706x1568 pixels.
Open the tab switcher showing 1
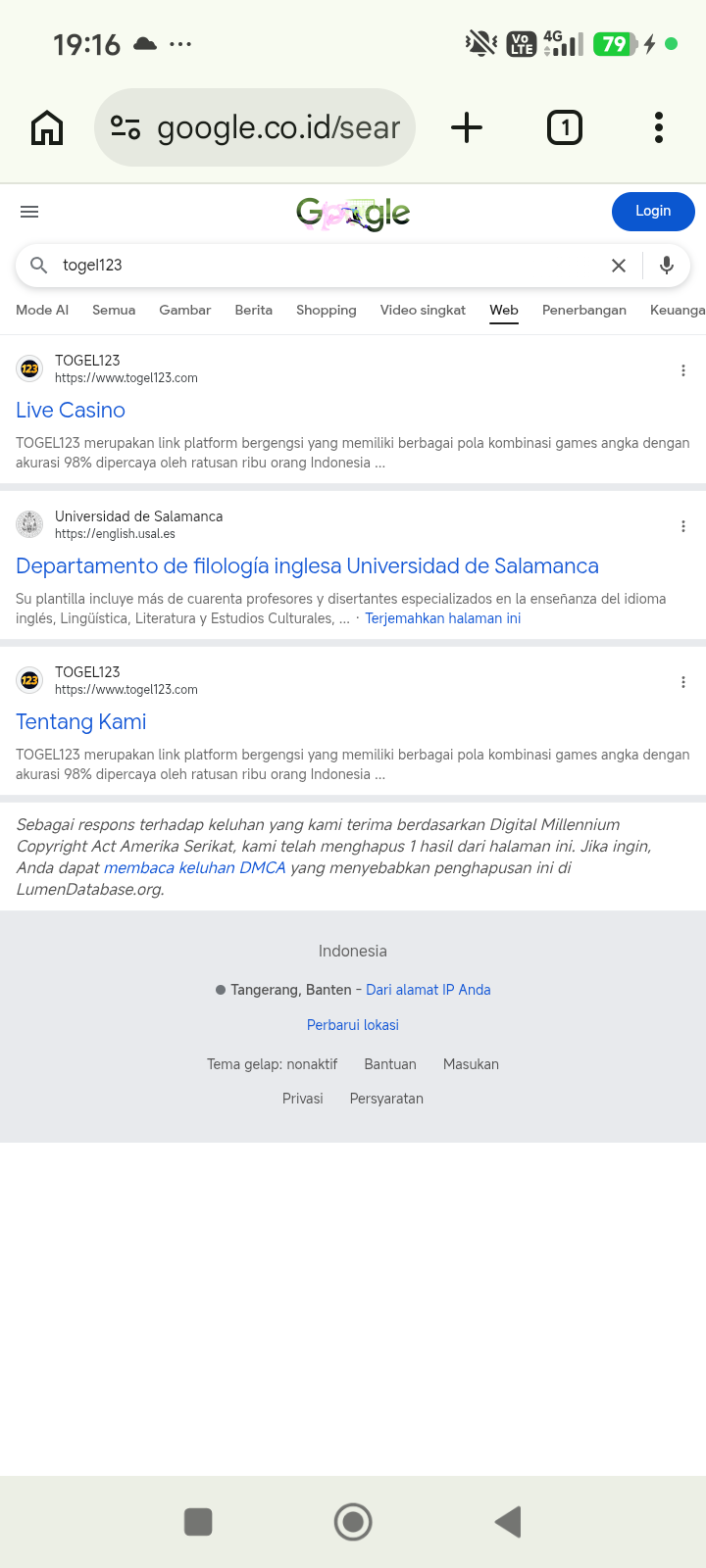(565, 127)
